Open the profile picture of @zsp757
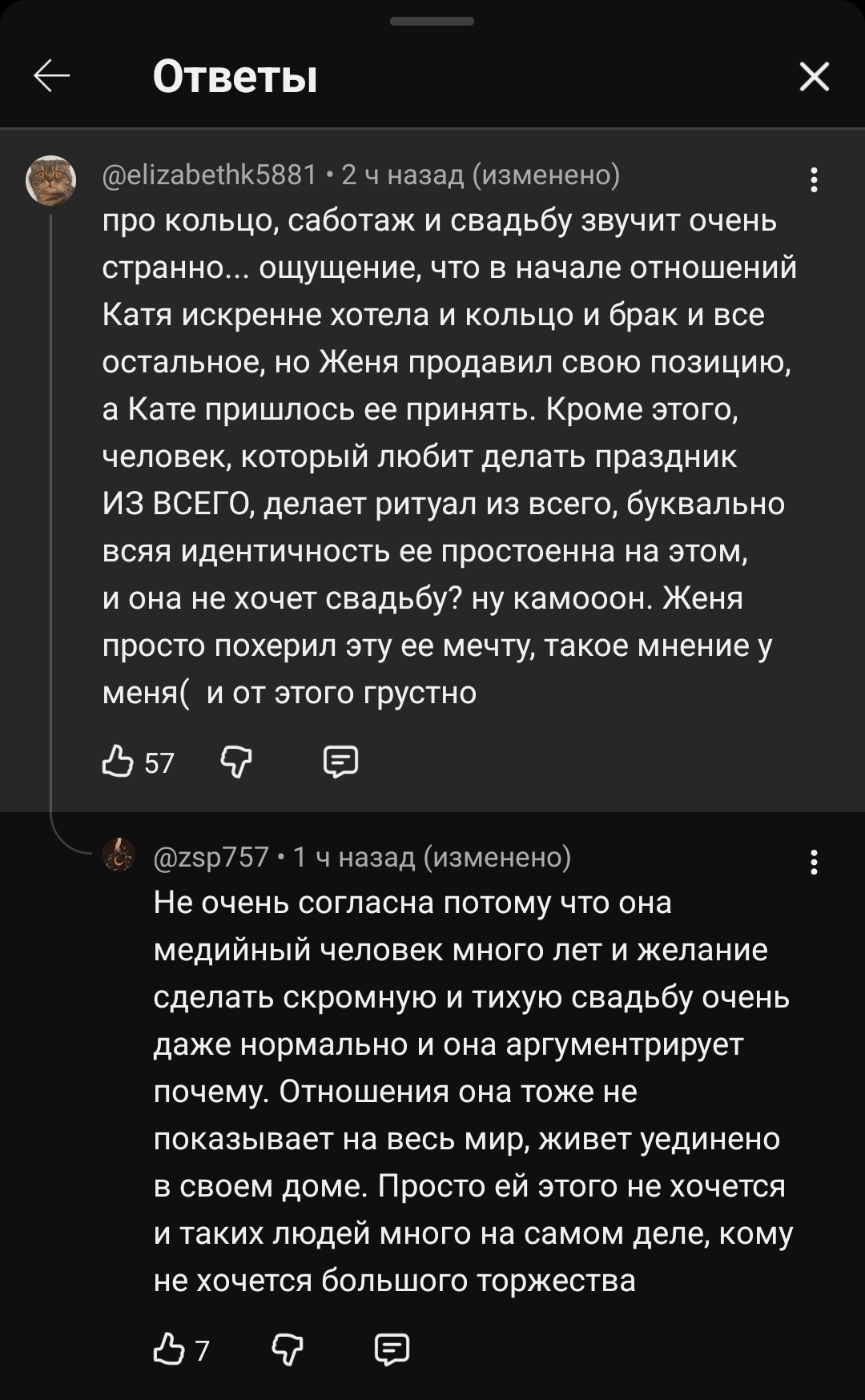This screenshot has height=1400, width=865. 119,855
